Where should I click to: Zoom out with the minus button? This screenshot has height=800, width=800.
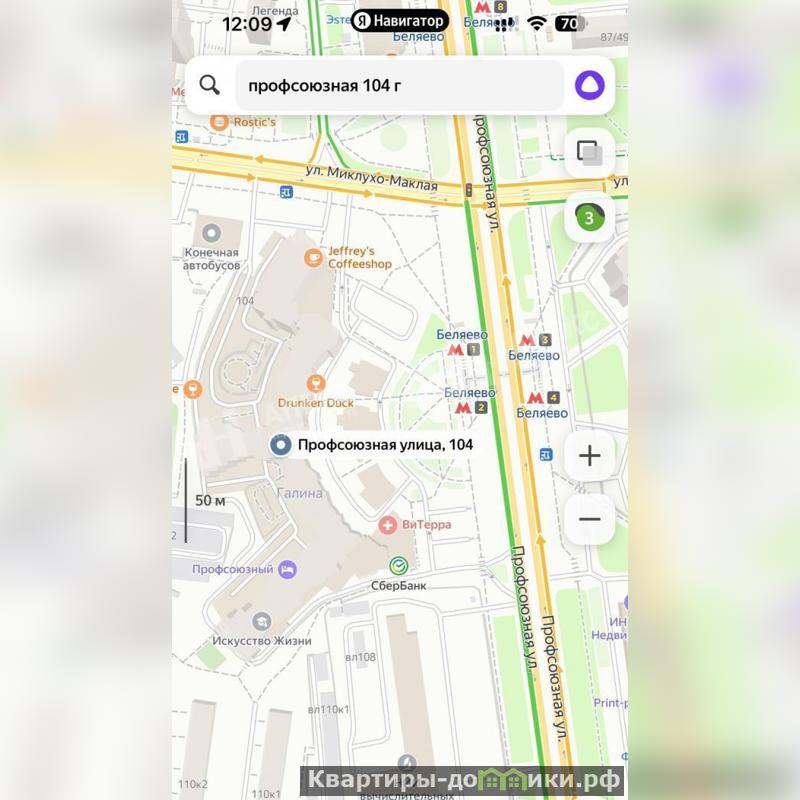tap(589, 519)
